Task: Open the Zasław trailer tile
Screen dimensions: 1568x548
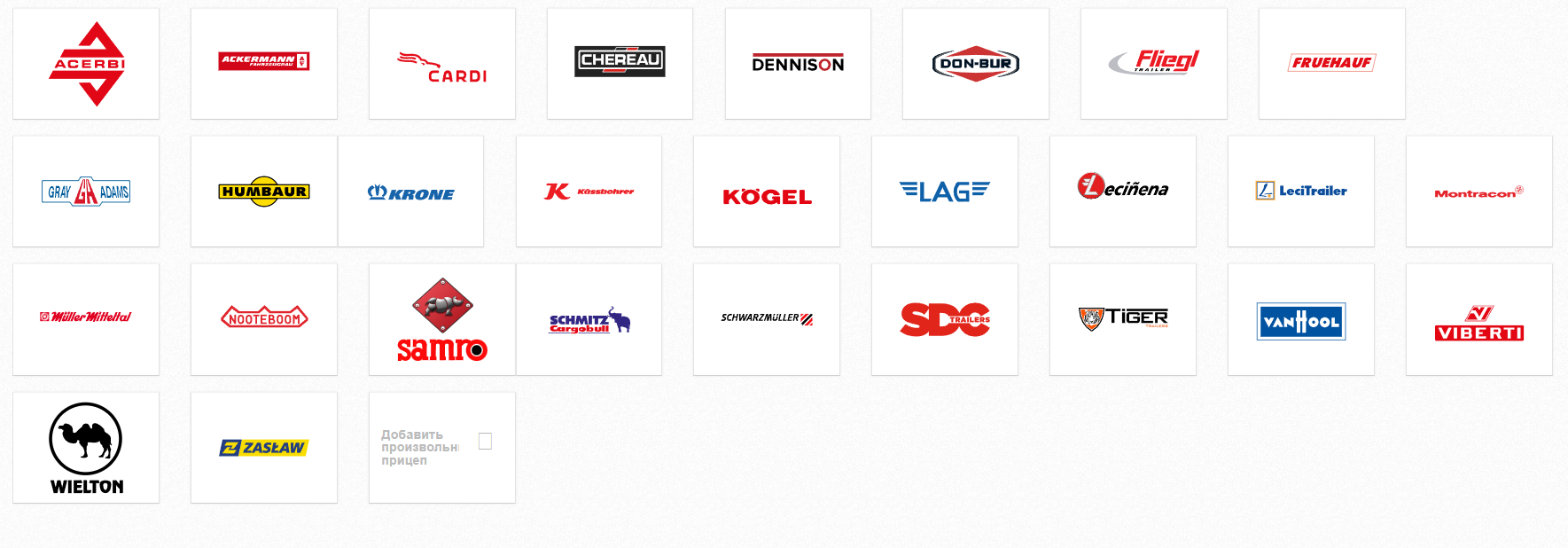Action: [264, 448]
